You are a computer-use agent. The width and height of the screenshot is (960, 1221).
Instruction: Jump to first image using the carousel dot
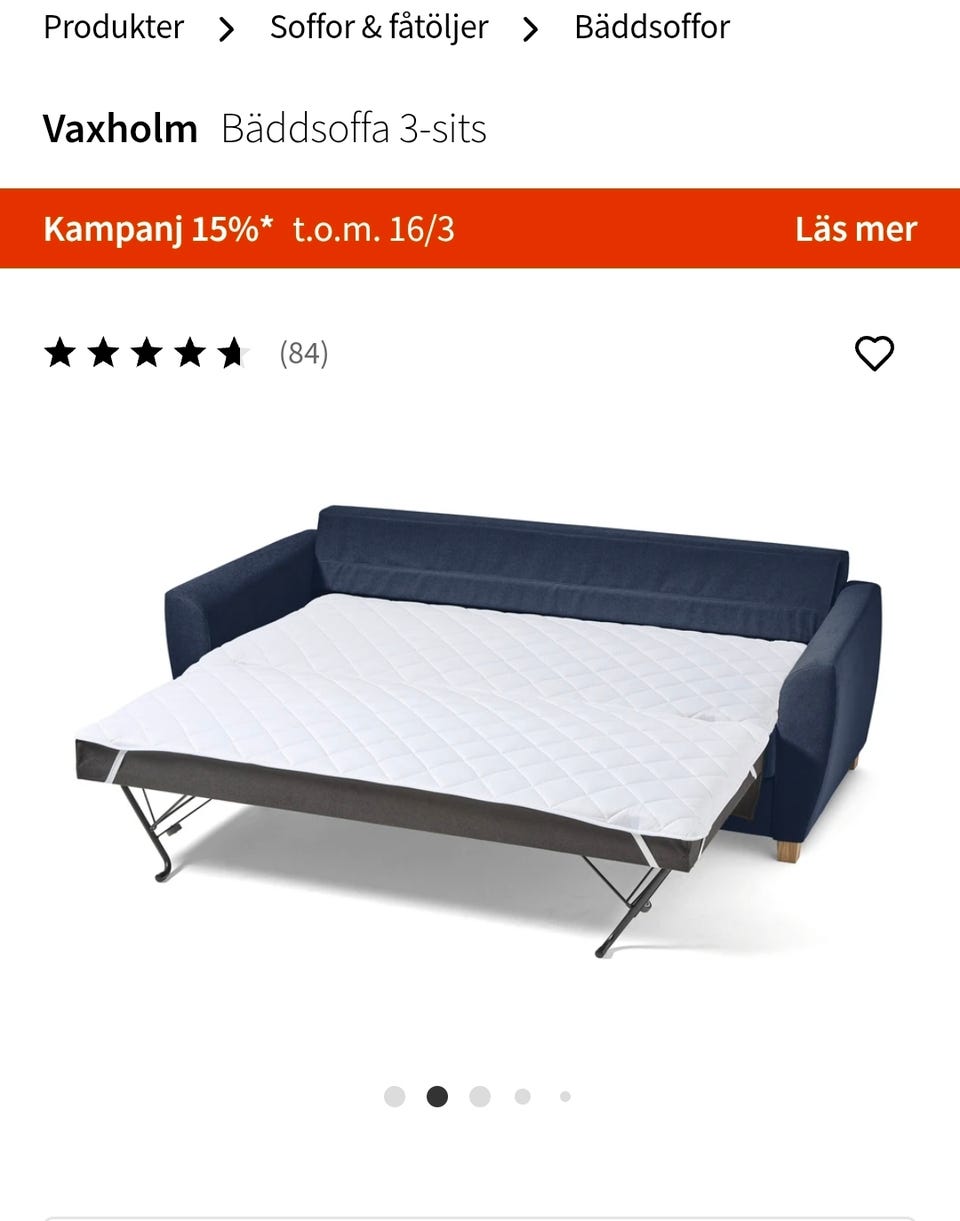click(x=395, y=1096)
